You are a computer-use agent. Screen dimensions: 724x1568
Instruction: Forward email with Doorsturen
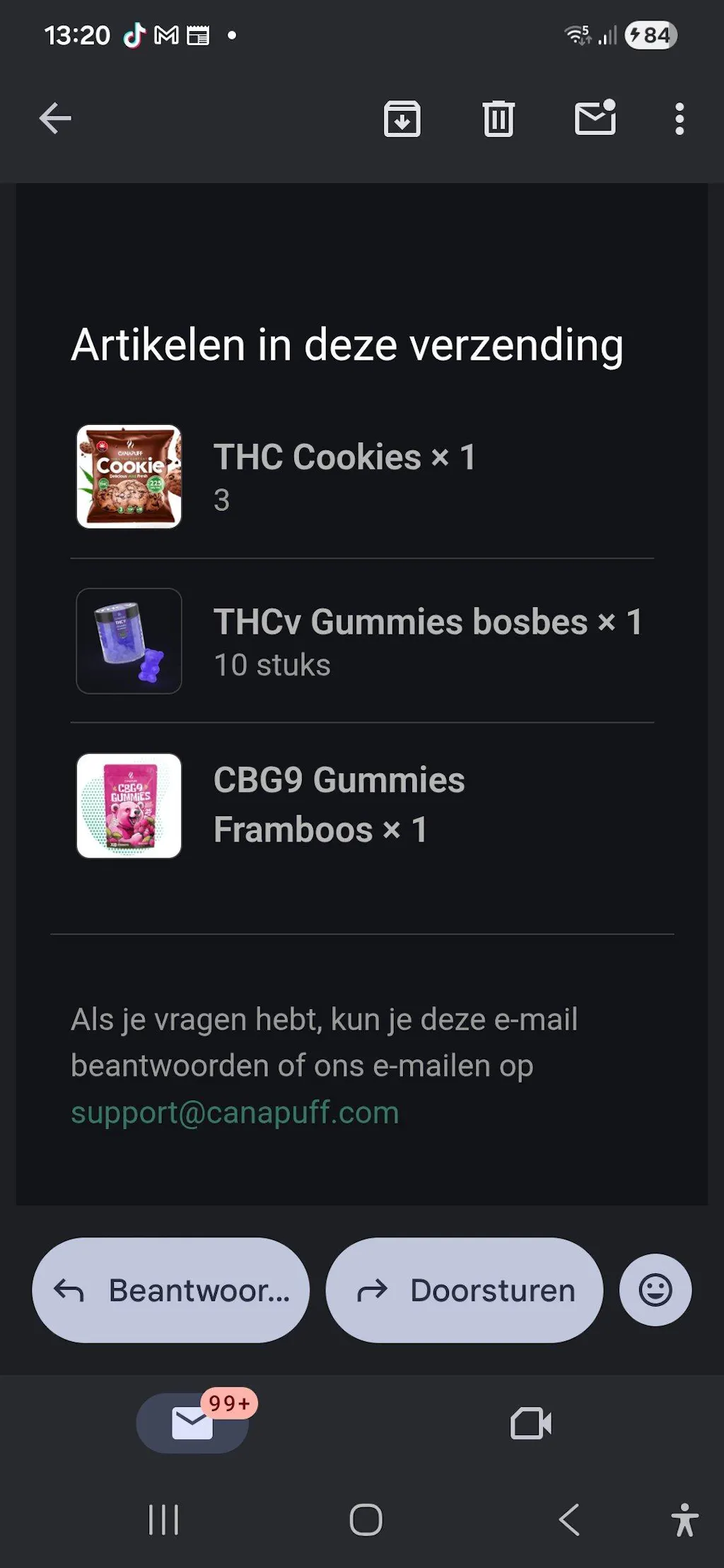tap(465, 1290)
